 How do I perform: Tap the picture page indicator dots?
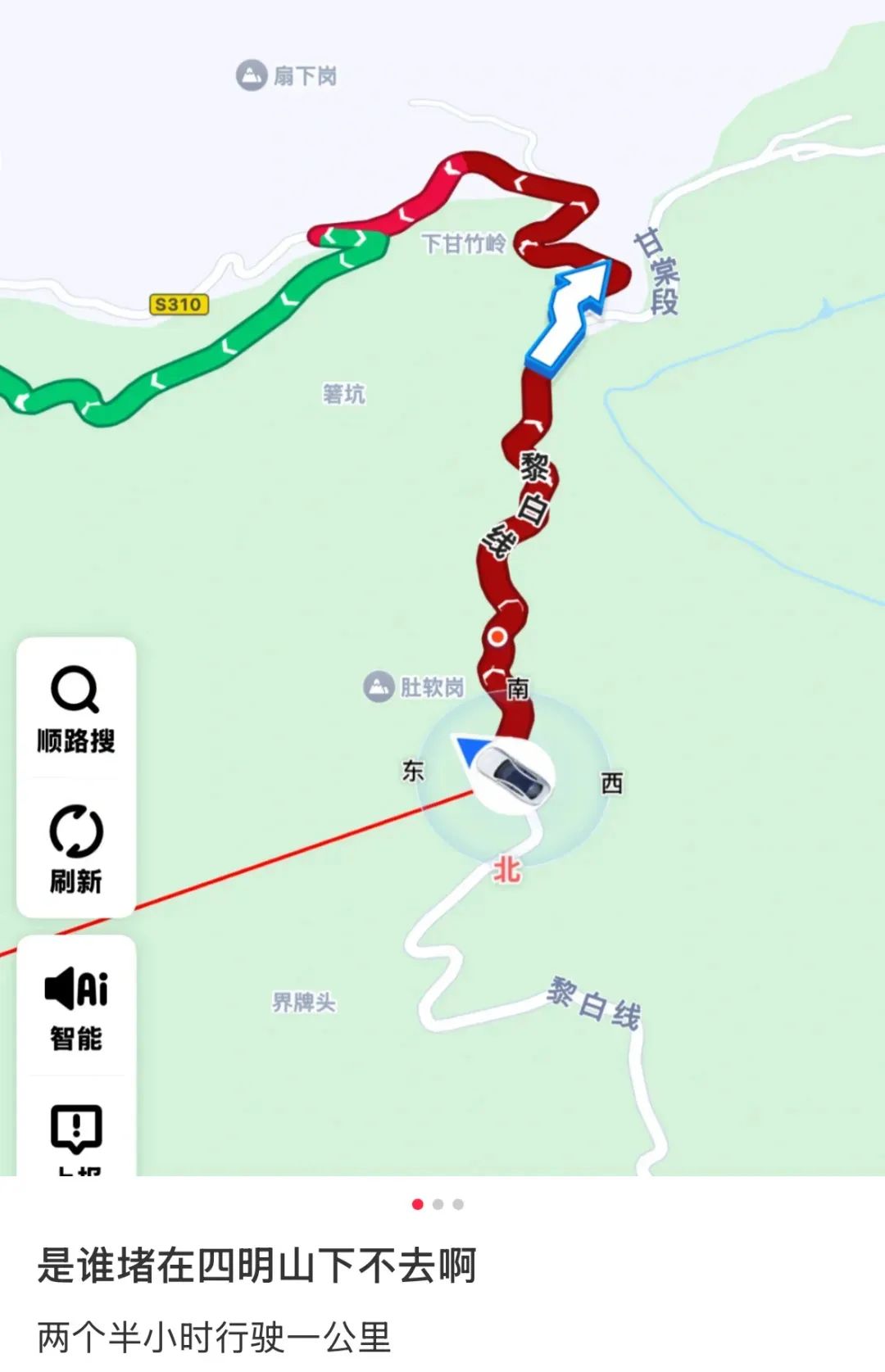438,1204
